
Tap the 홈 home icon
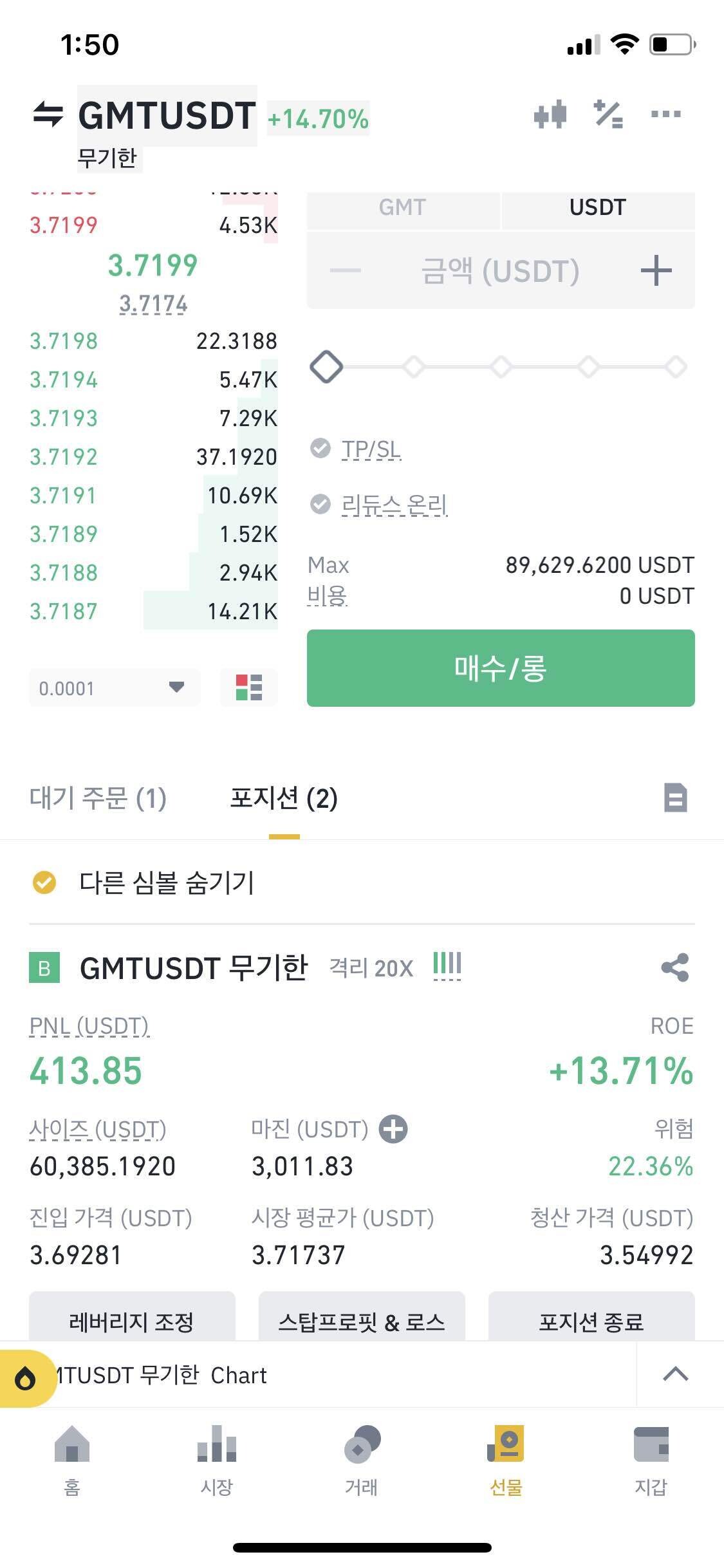pos(71,1460)
